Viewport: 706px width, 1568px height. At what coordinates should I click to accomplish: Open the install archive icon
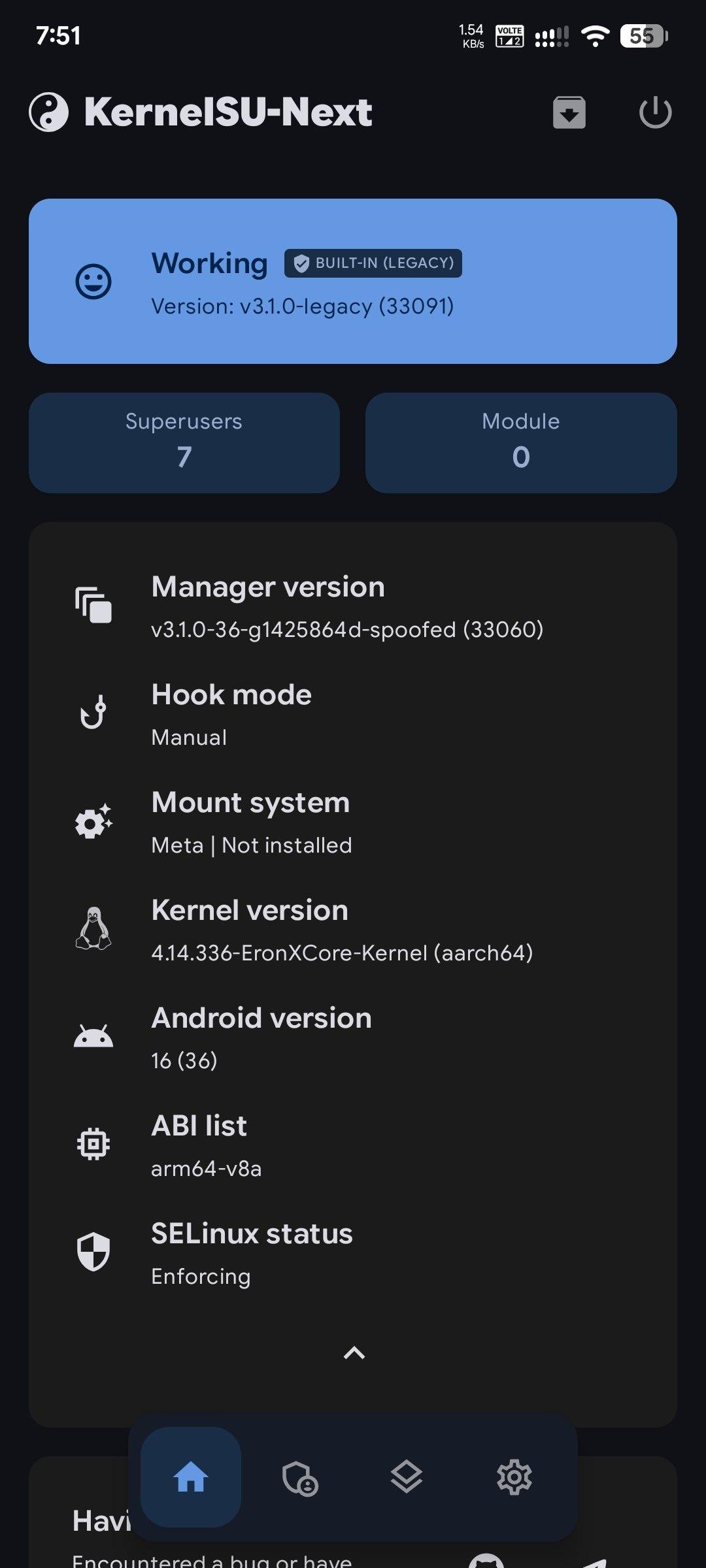[569, 112]
